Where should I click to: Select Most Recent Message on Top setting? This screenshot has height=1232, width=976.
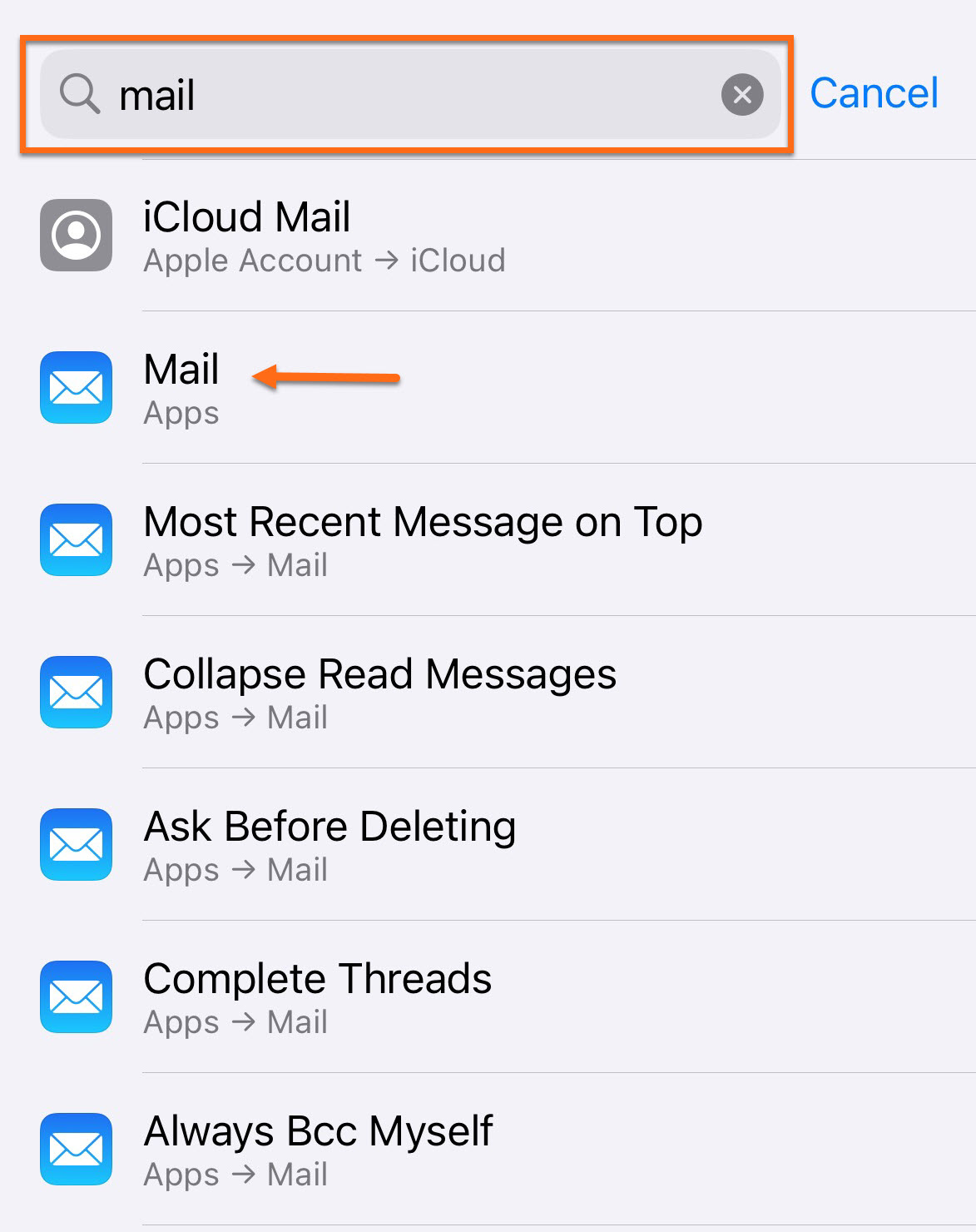coord(423,539)
